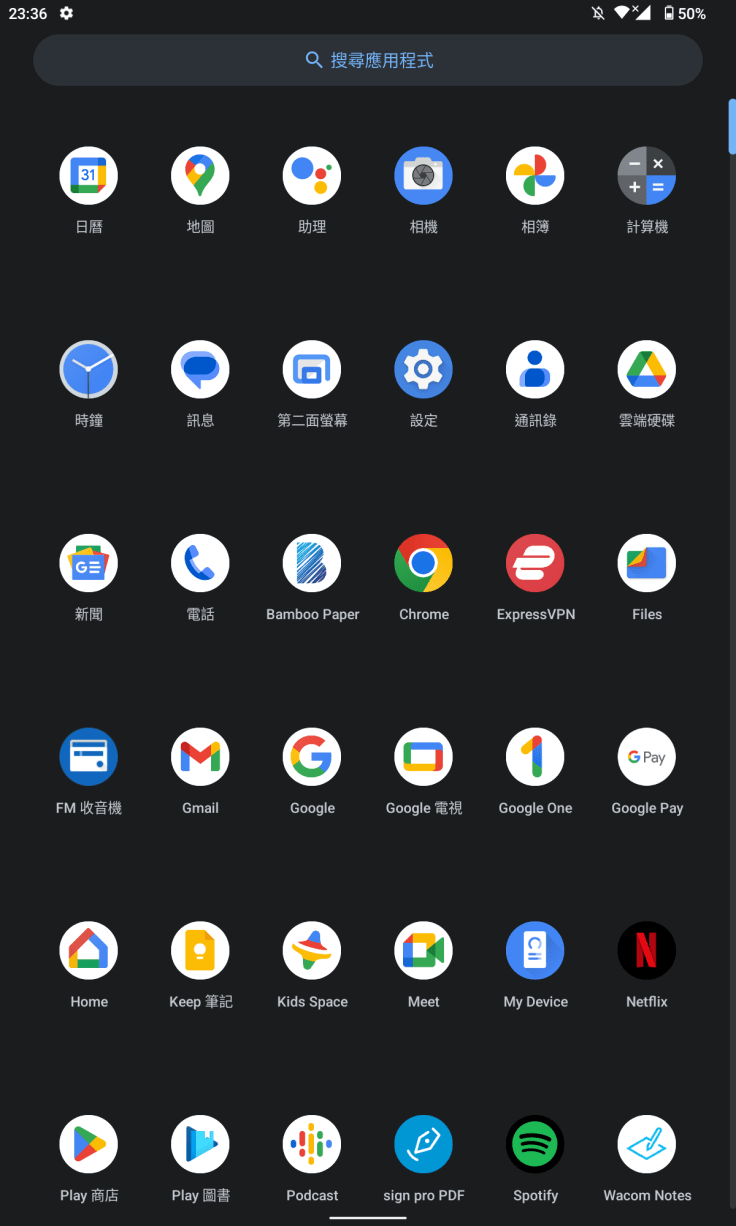736x1226 pixels.
Task: Open the 日曆 calendar app
Action: (89, 176)
